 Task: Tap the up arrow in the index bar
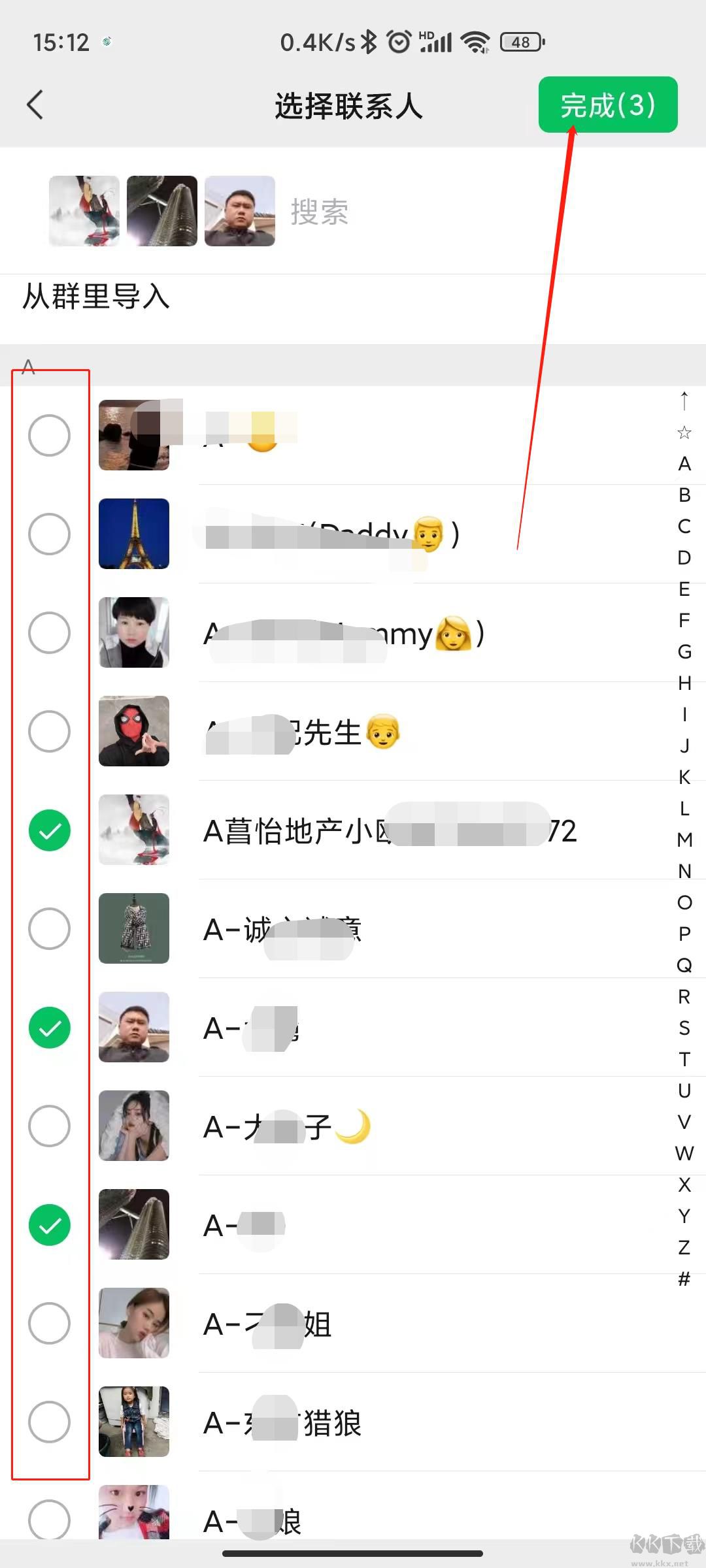pos(684,400)
